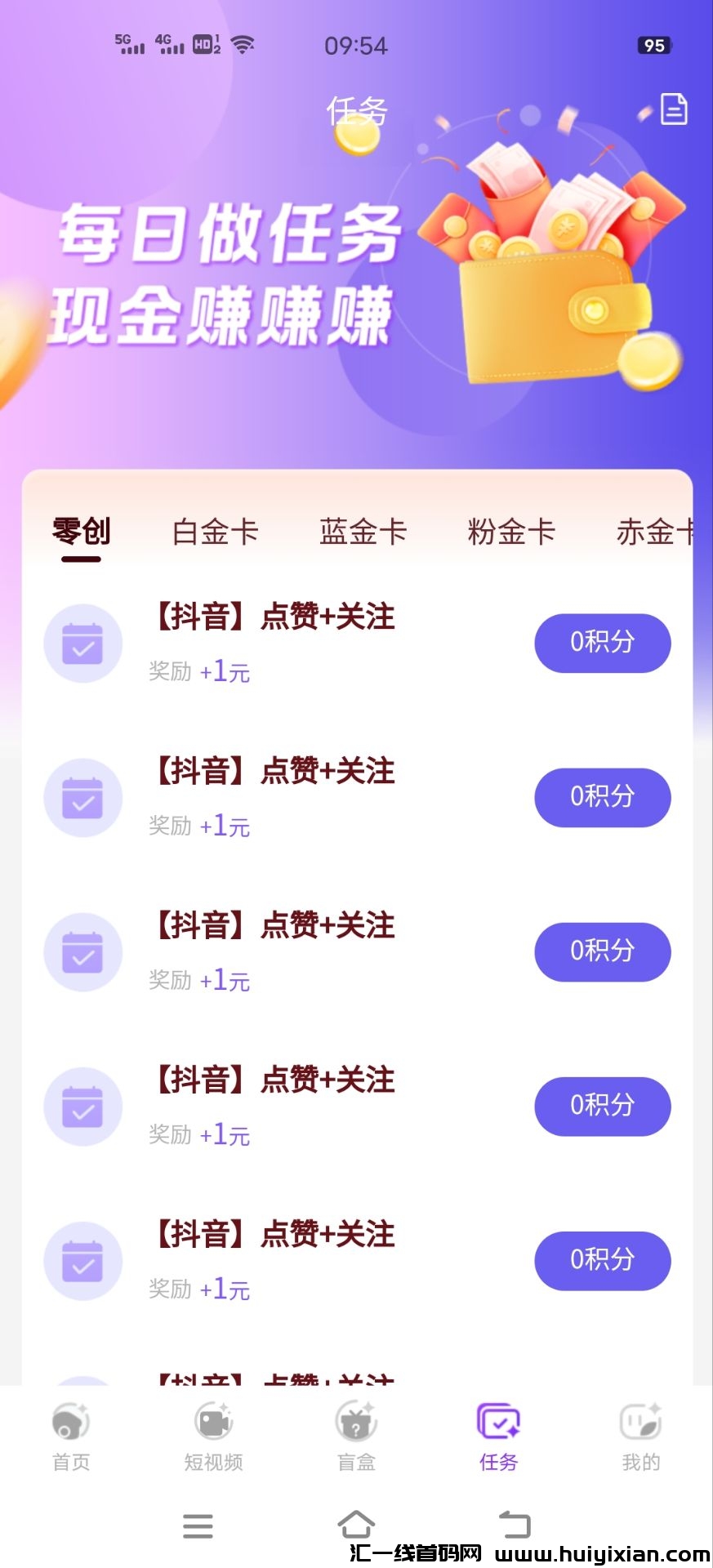This screenshot has height=1568, width=713.
Task: Go to 首页 in the bottom navigation
Action: pos(71,1437)
